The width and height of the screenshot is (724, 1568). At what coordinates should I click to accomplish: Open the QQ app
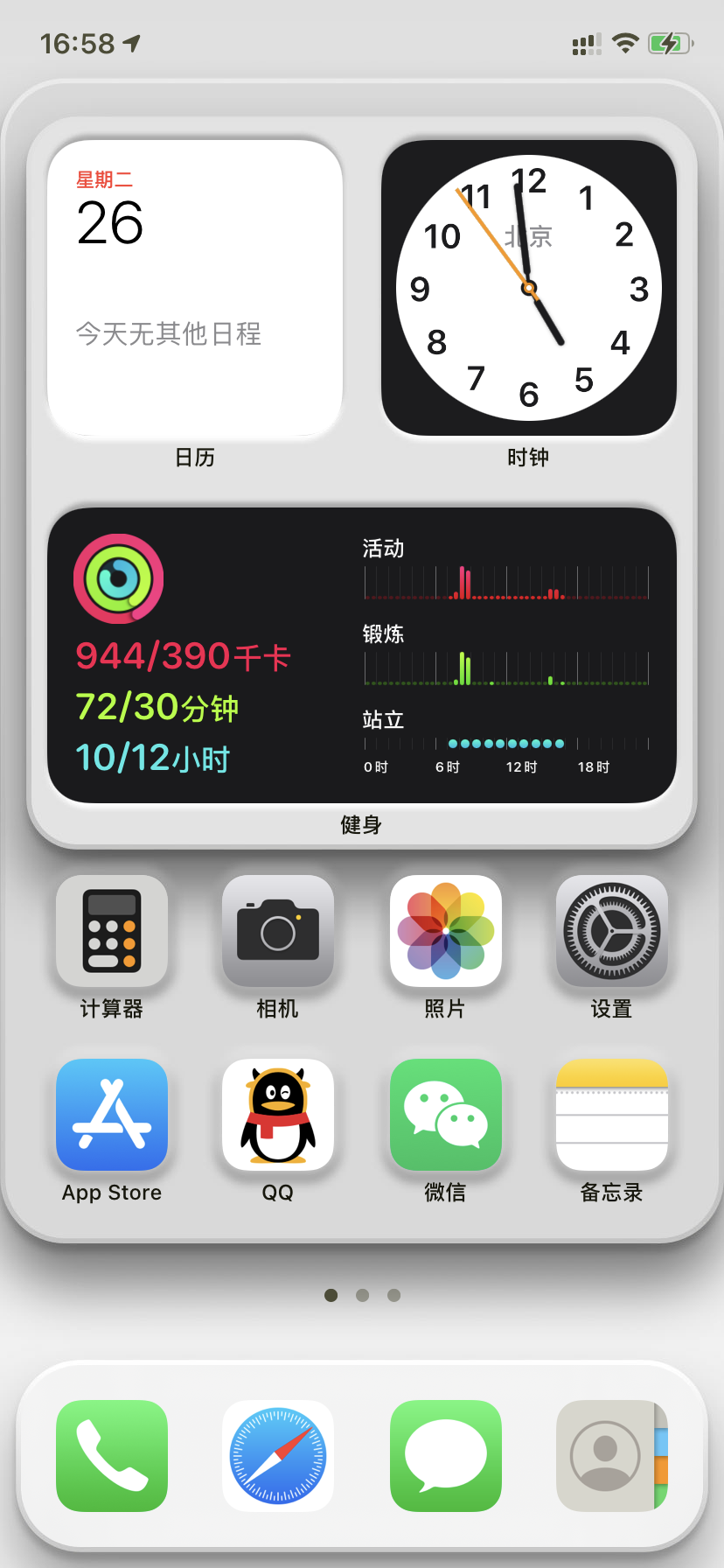(x=278, y=1115)
